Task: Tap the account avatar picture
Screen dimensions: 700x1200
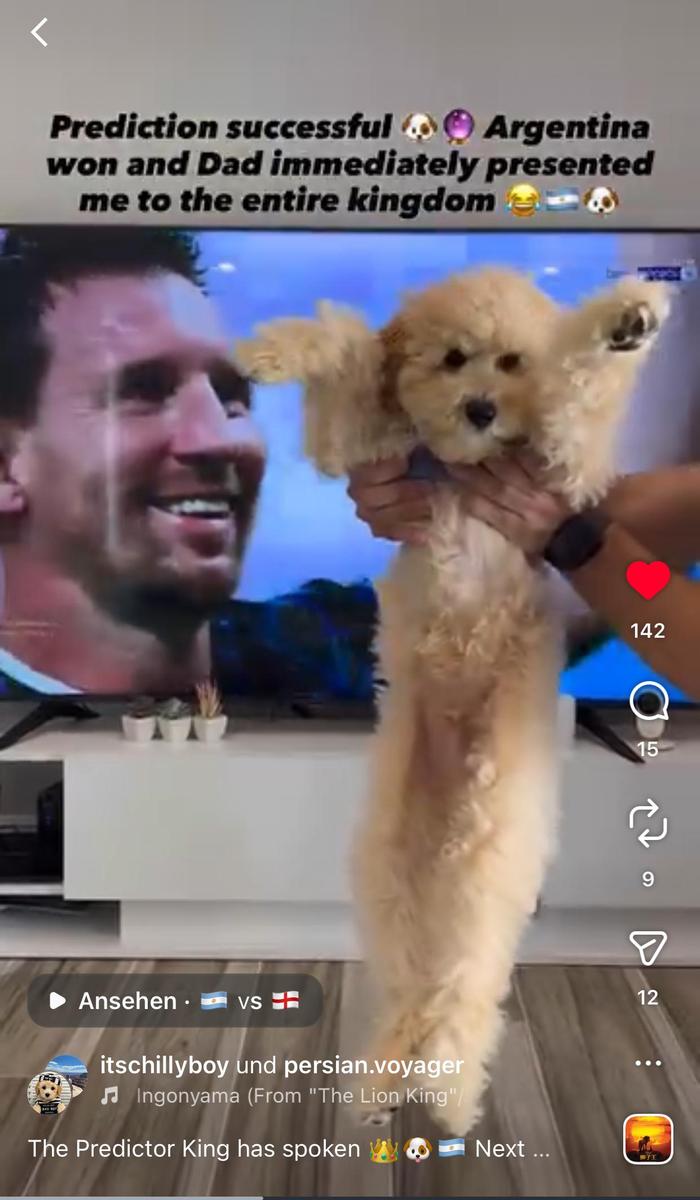Action: (58, 1084)
